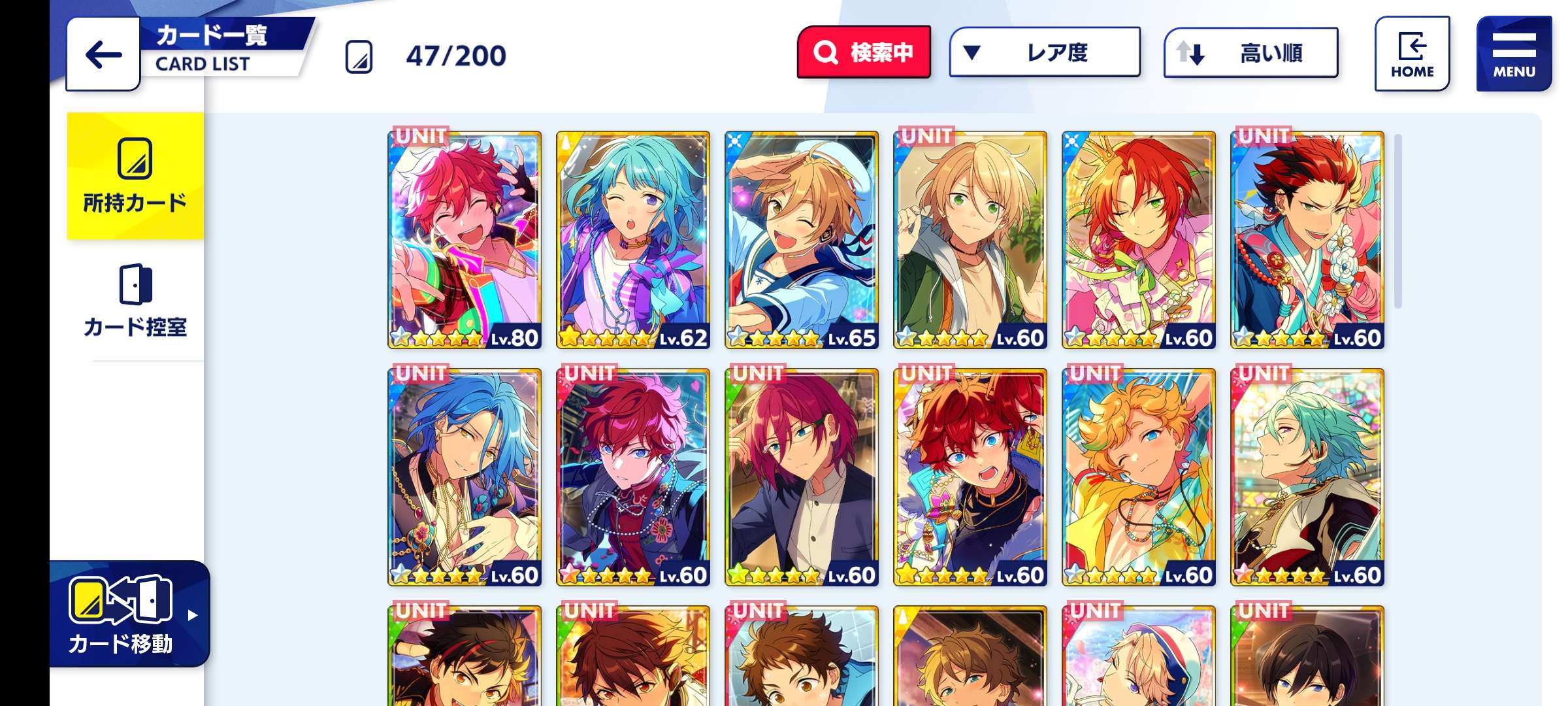Open the blonde green-jacket Lv.60 card
Viewport: 1568px width, 706px height.
pyautogui.click(x=970, y=240)
